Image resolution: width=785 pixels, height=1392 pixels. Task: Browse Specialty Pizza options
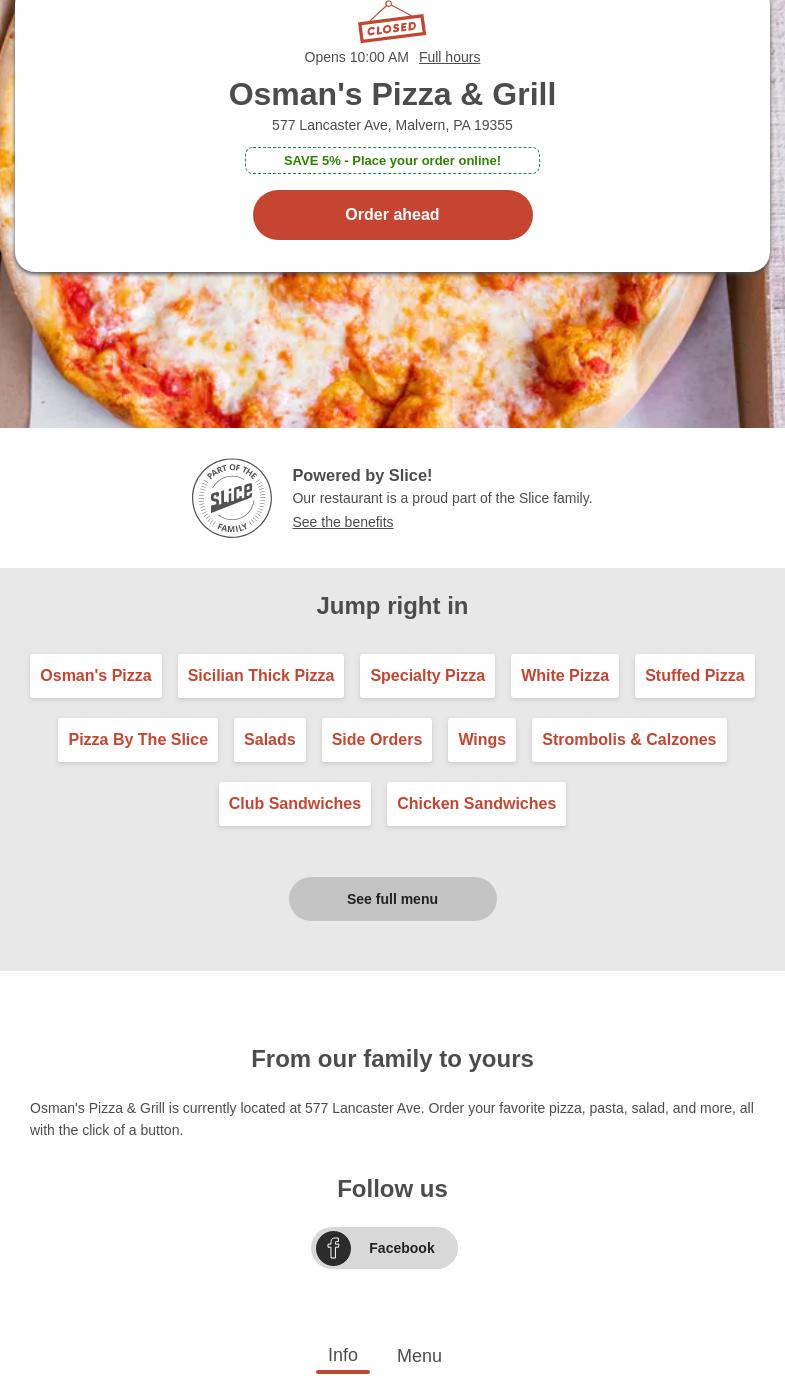click(x=427, y=676)
